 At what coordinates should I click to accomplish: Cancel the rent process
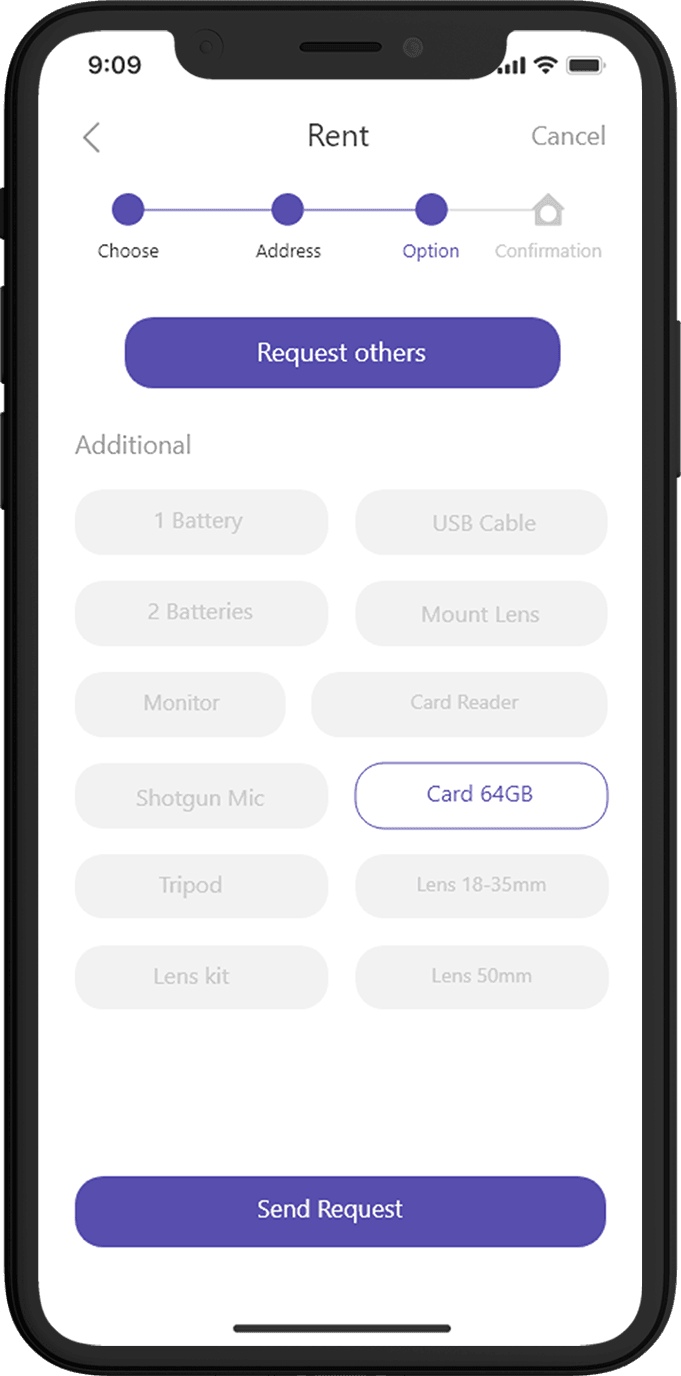click(x=567, y=136)
